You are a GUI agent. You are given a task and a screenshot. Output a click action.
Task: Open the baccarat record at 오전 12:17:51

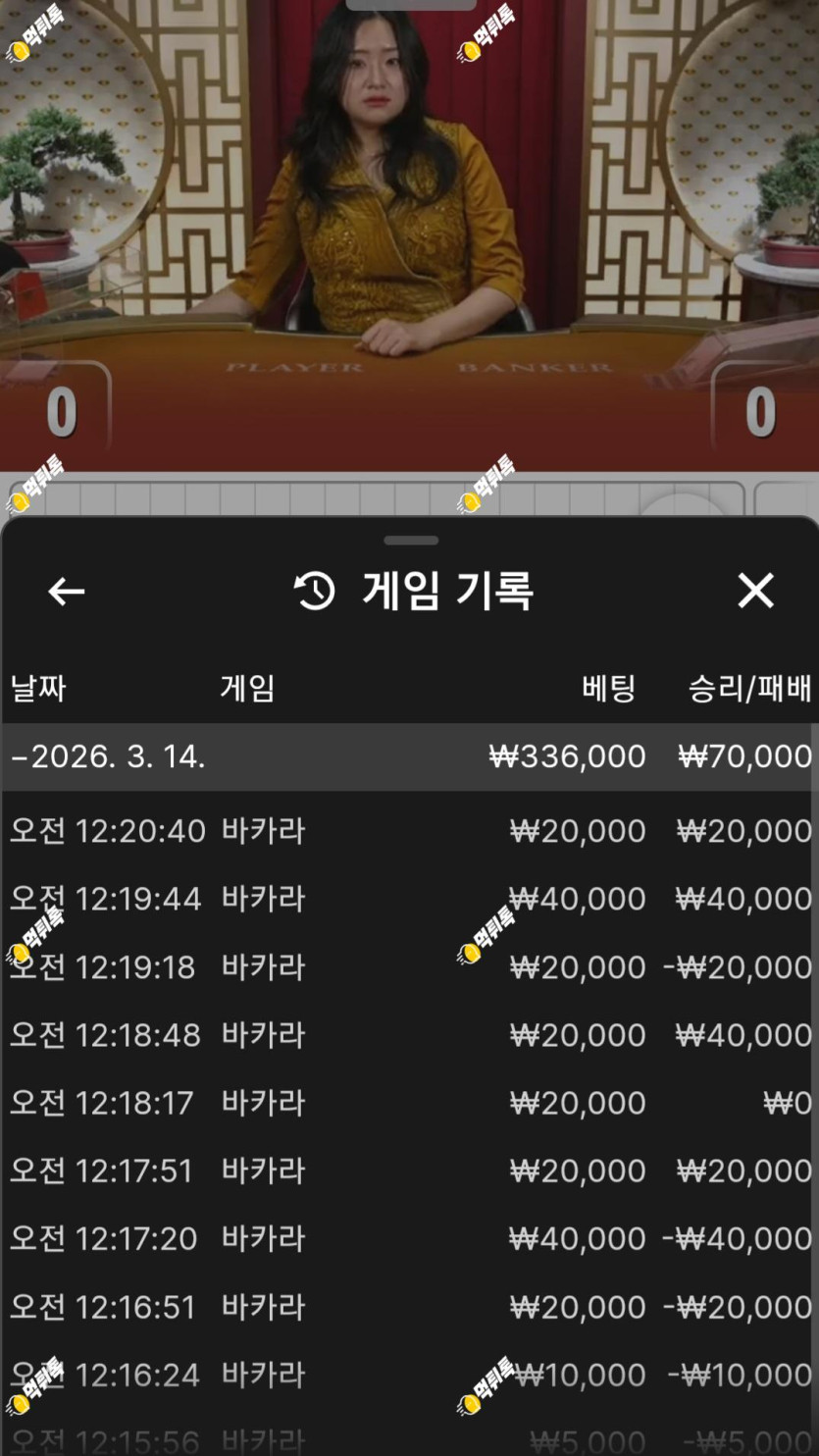pyautogui.click(x=410, y=1170)
